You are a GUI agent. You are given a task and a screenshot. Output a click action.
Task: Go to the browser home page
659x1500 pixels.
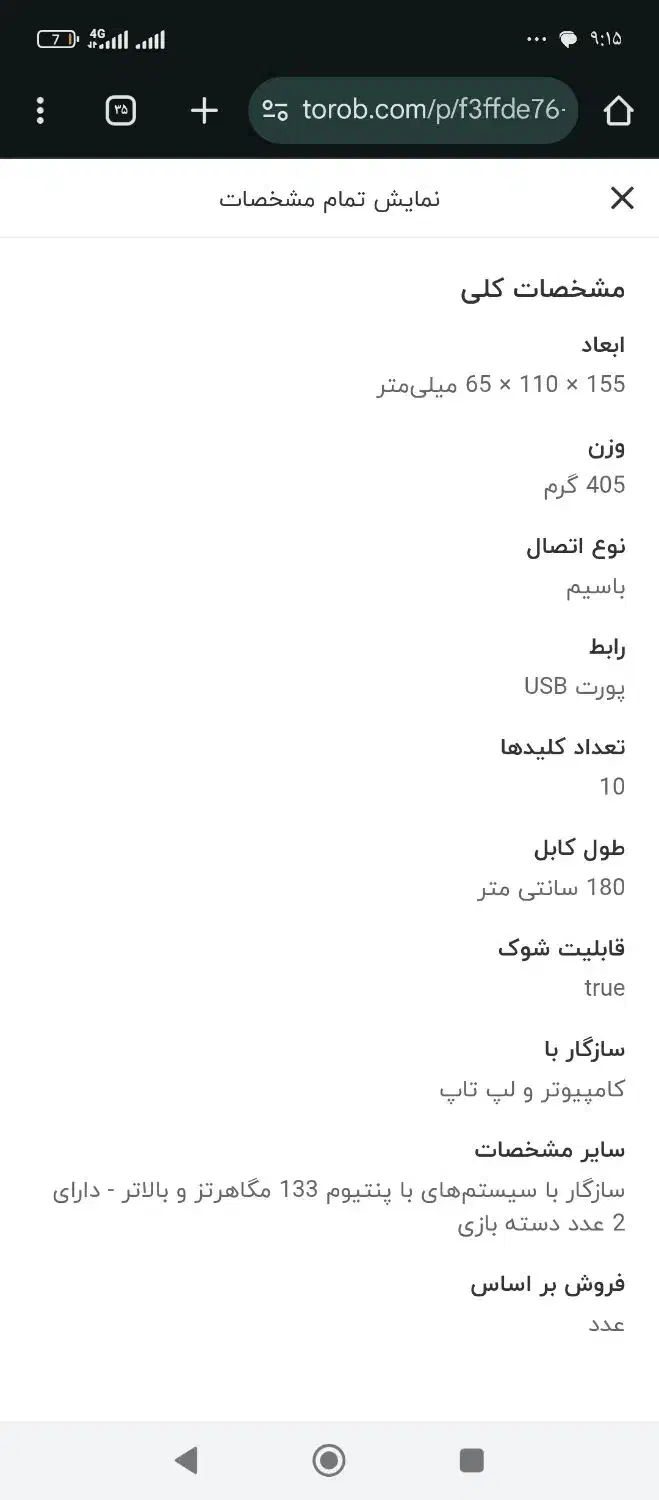(619, 110)
